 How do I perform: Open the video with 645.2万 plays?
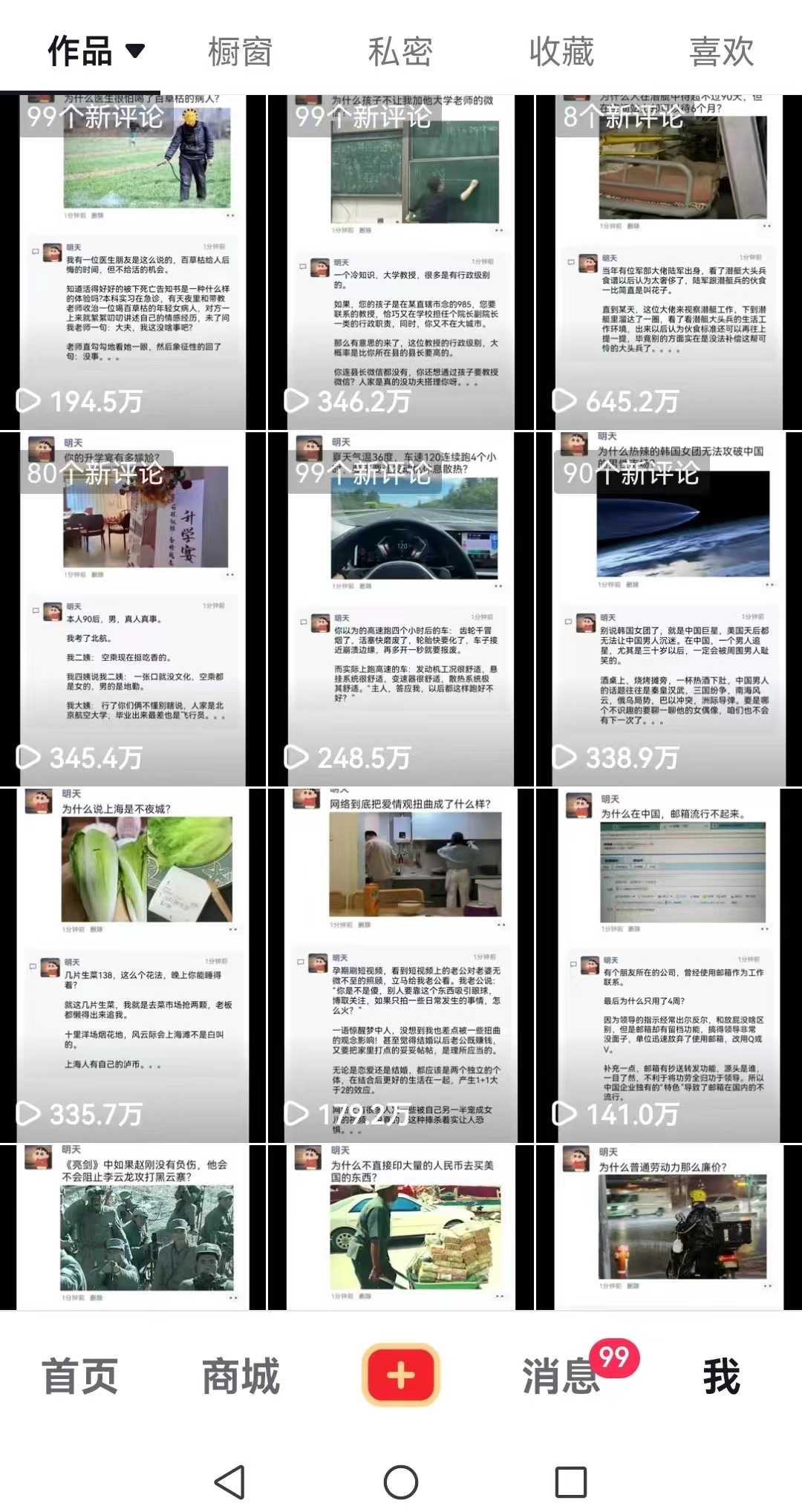[x=668, y=261]
